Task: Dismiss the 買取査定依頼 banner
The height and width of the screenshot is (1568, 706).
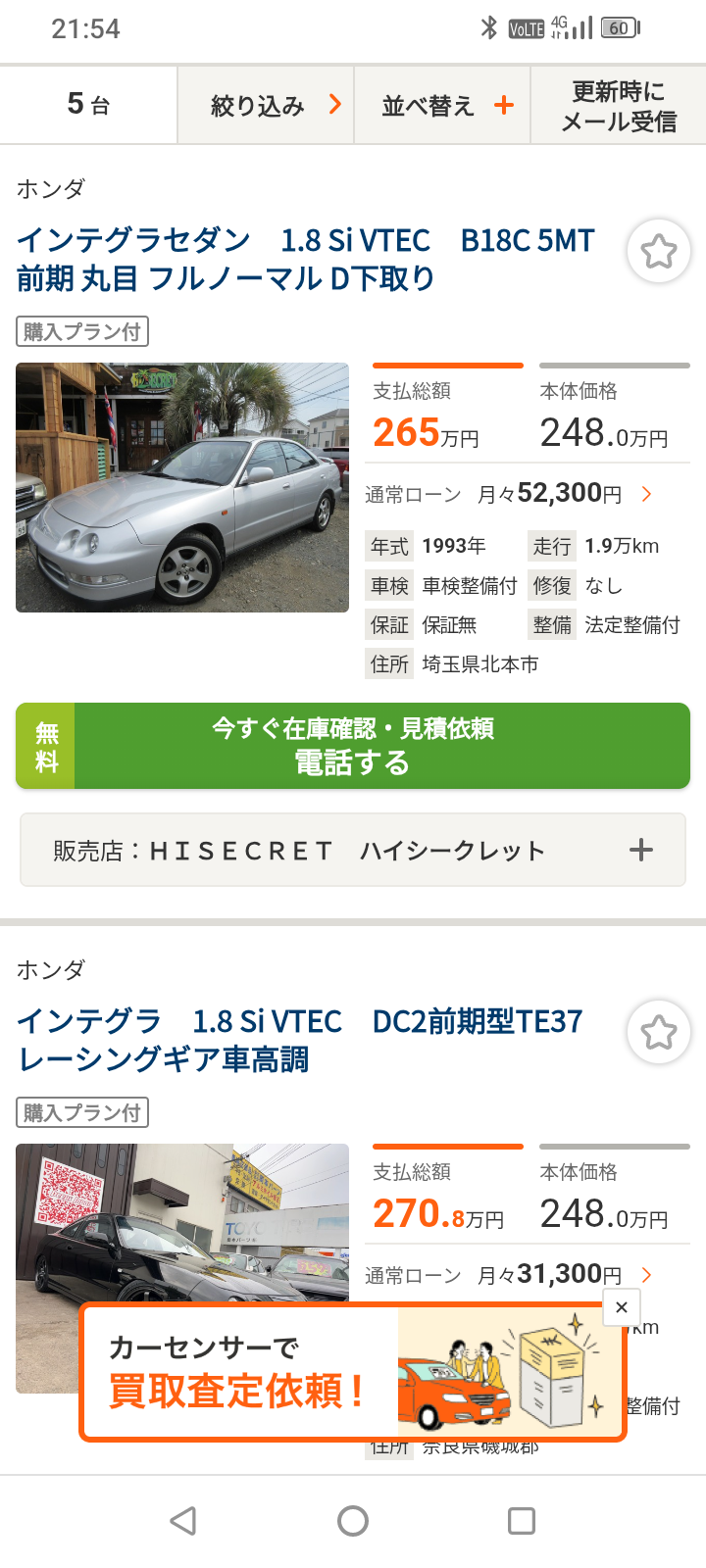Action: point(622,1307)
